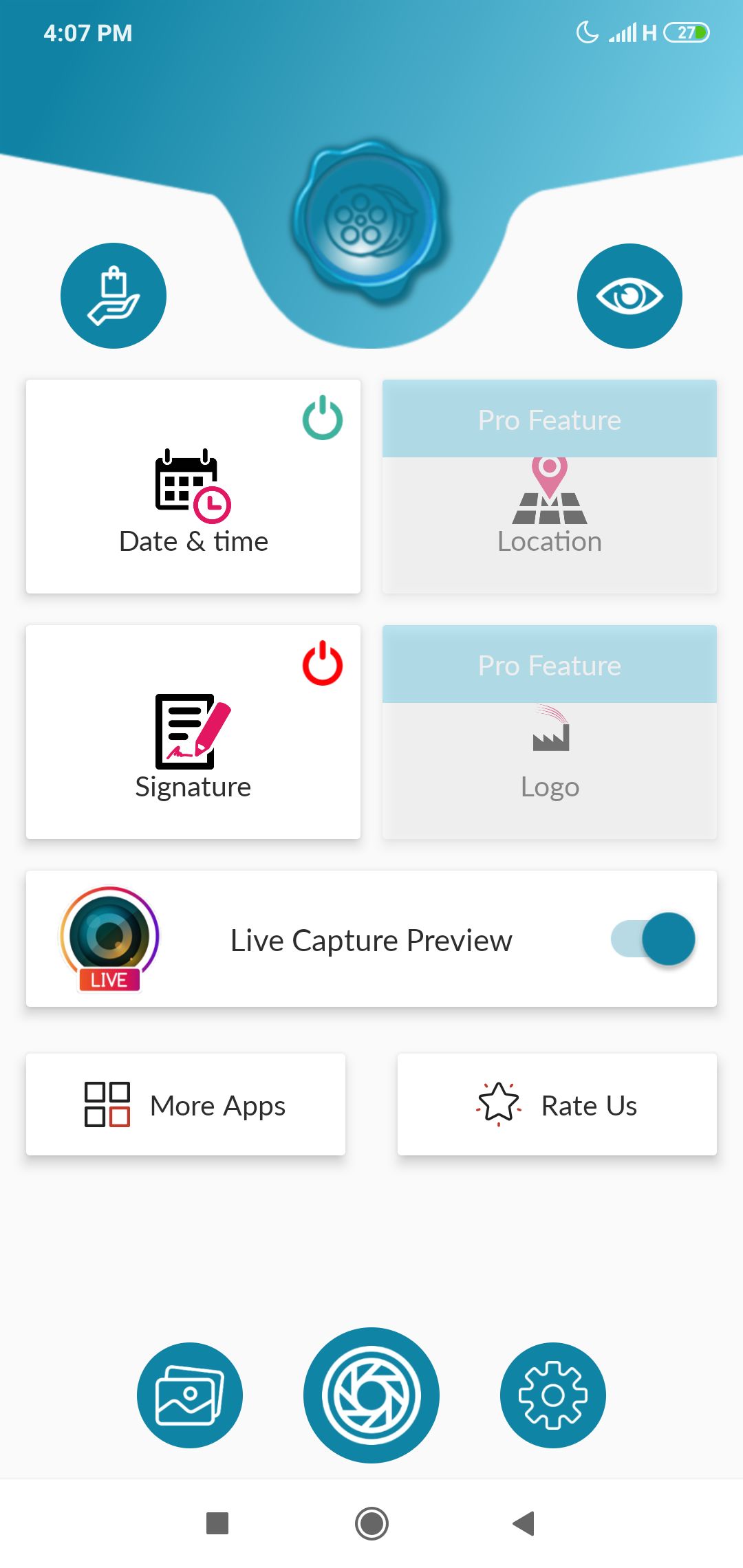Open the photo gallery

pos(190,1395)
